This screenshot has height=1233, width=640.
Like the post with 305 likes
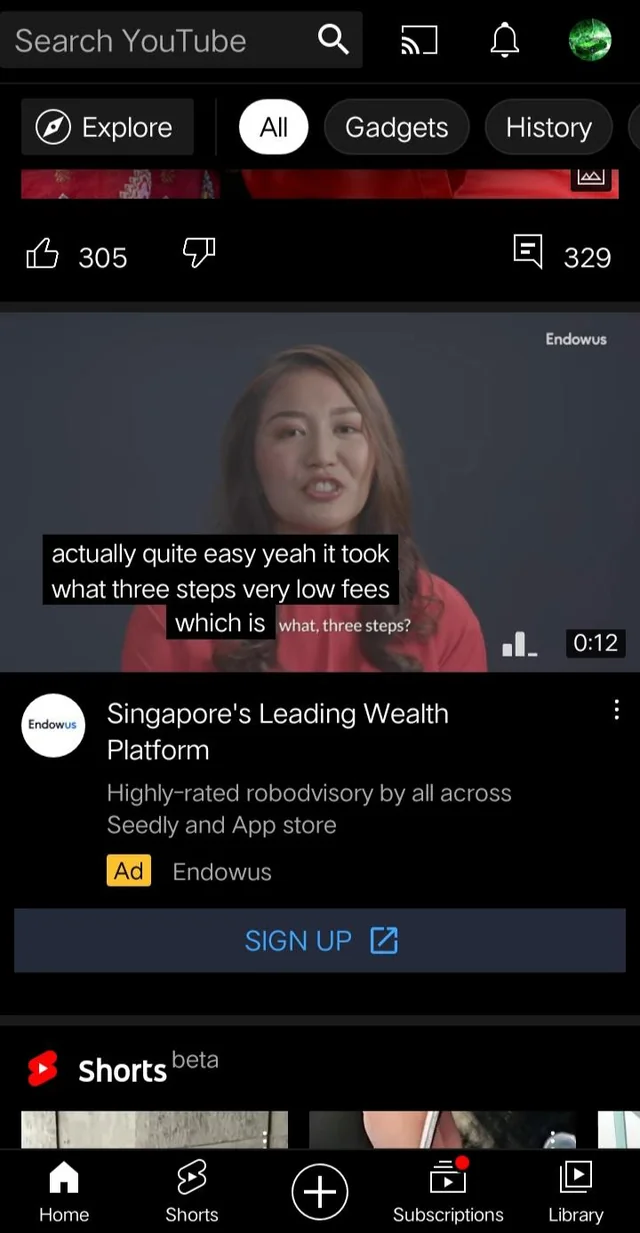point(43,256)
